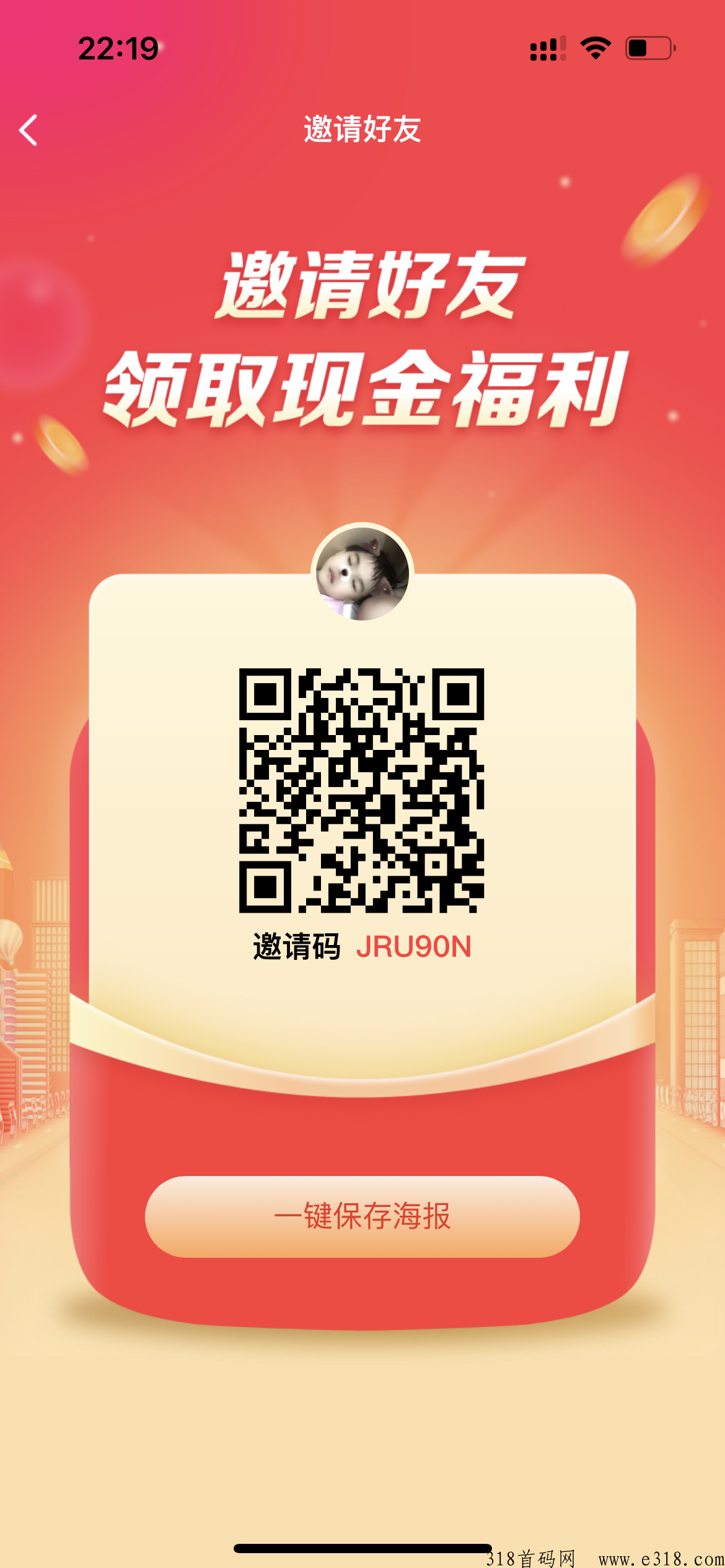Go back using the top-left arrow
725x1568 pixels.
29,130
